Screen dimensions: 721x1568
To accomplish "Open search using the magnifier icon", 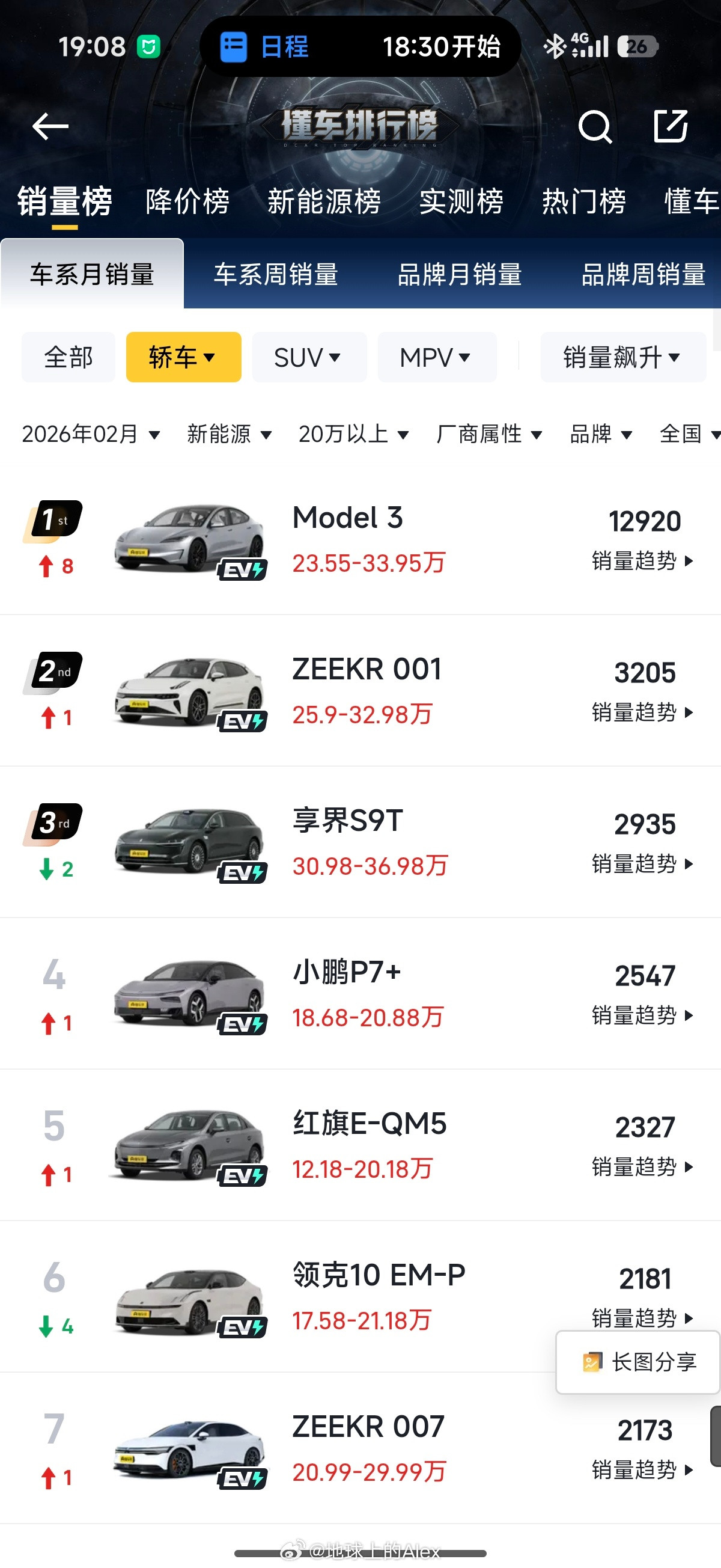I will 595,127.
